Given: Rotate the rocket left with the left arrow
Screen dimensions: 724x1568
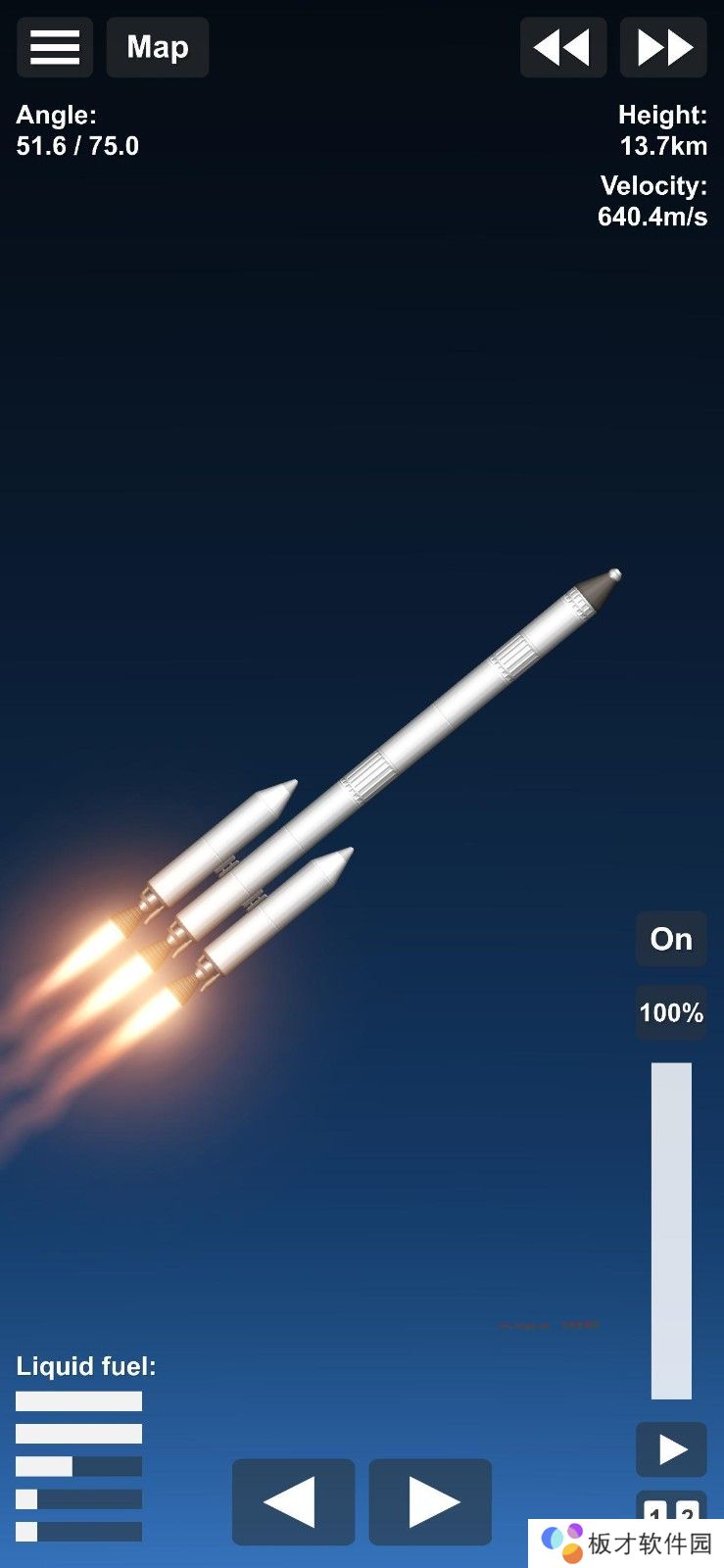Looking at the screenshot, I should pyautogui.click(x=292, y=1501).
